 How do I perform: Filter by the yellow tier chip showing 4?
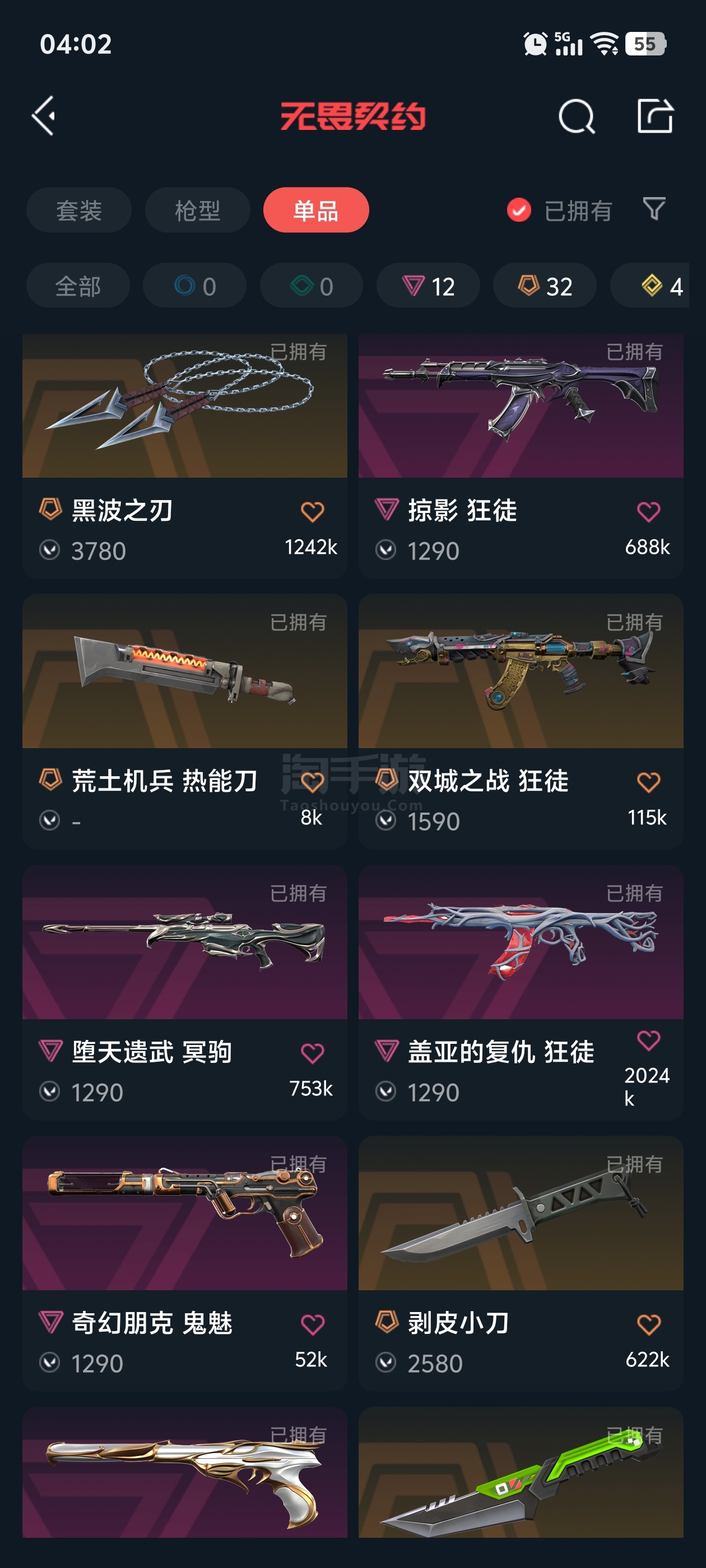pos(650,286)
